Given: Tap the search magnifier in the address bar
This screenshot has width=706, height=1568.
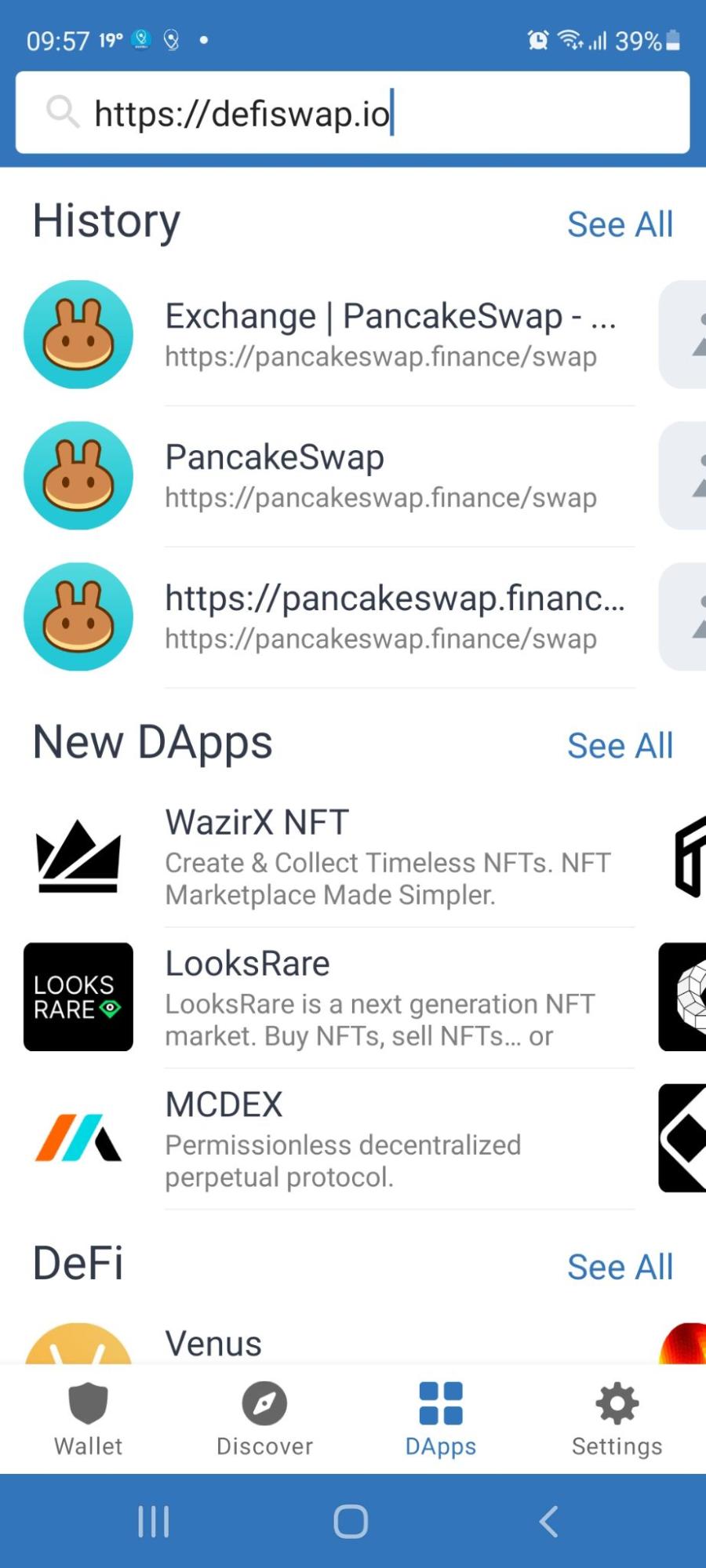Looking at the screenshot, I should (x=62, y=112).
